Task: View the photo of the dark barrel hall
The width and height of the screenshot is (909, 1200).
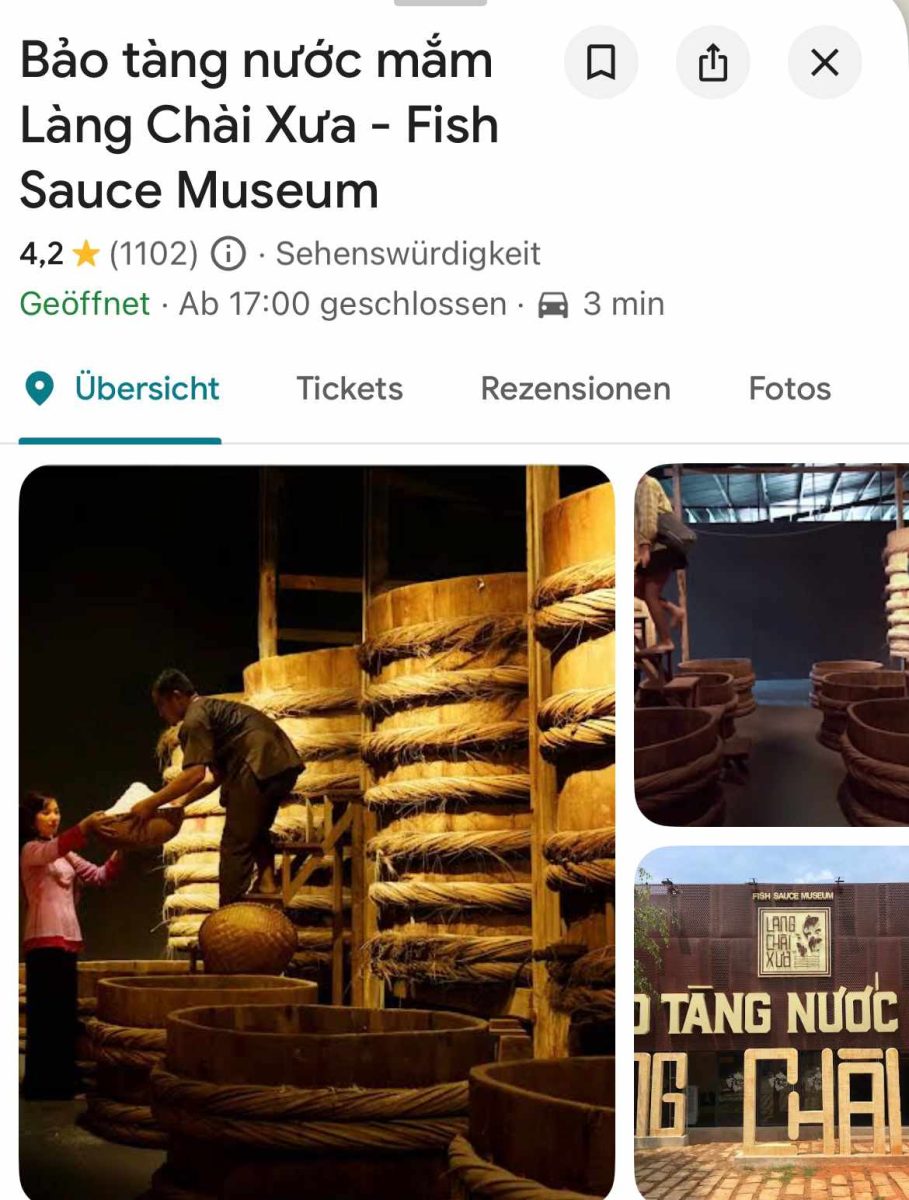Action: coord(772,645)
